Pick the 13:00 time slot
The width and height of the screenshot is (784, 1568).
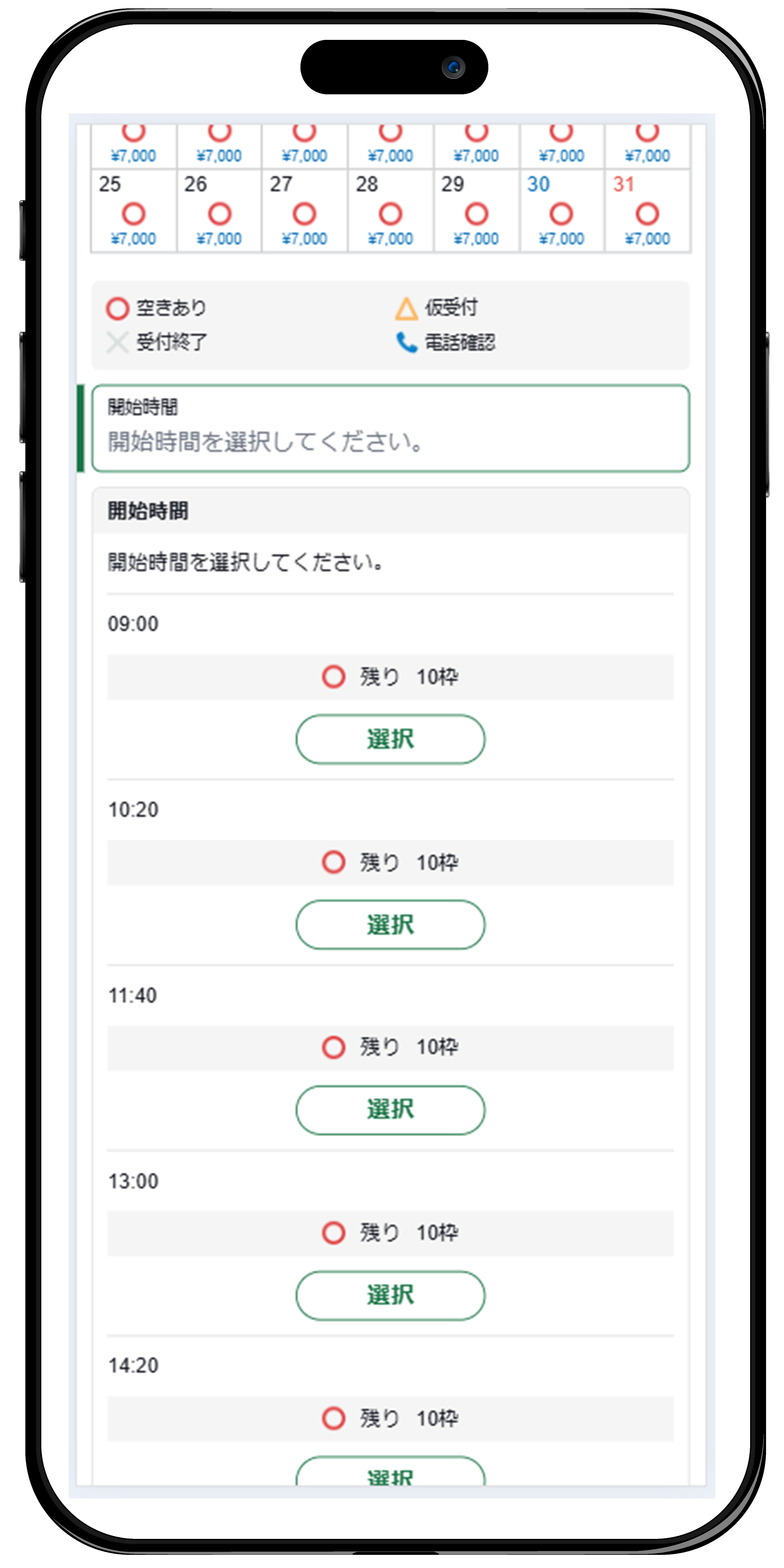point(390,1295)
